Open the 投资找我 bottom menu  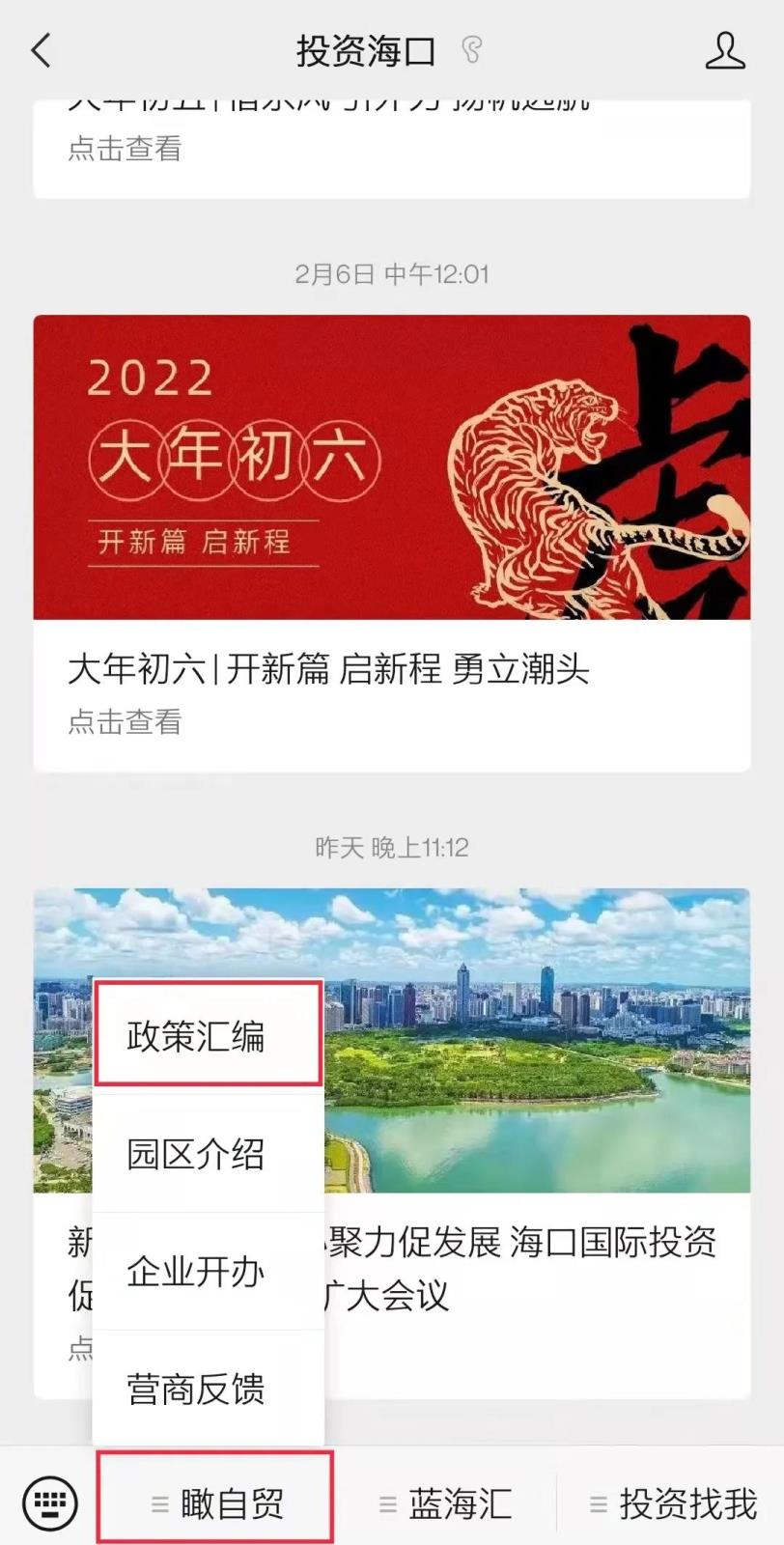click(x=673, y=1503)
